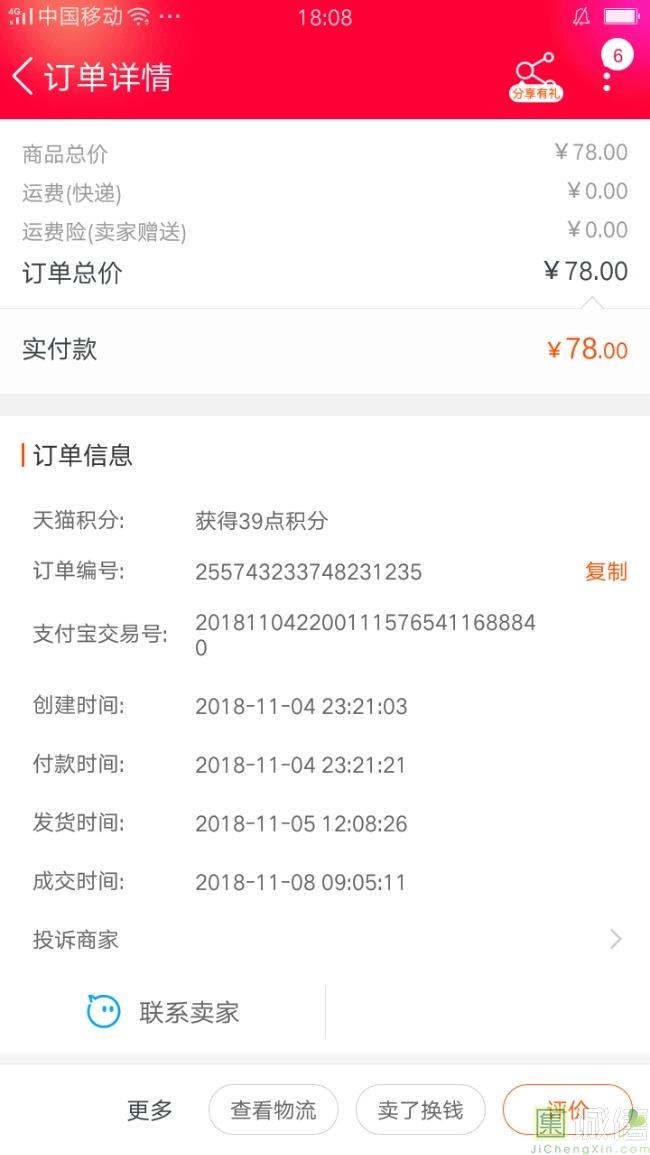Tap 更多 for more order options
The width and height of the screenshot is (650, 1155).
tap(150, 1110)
